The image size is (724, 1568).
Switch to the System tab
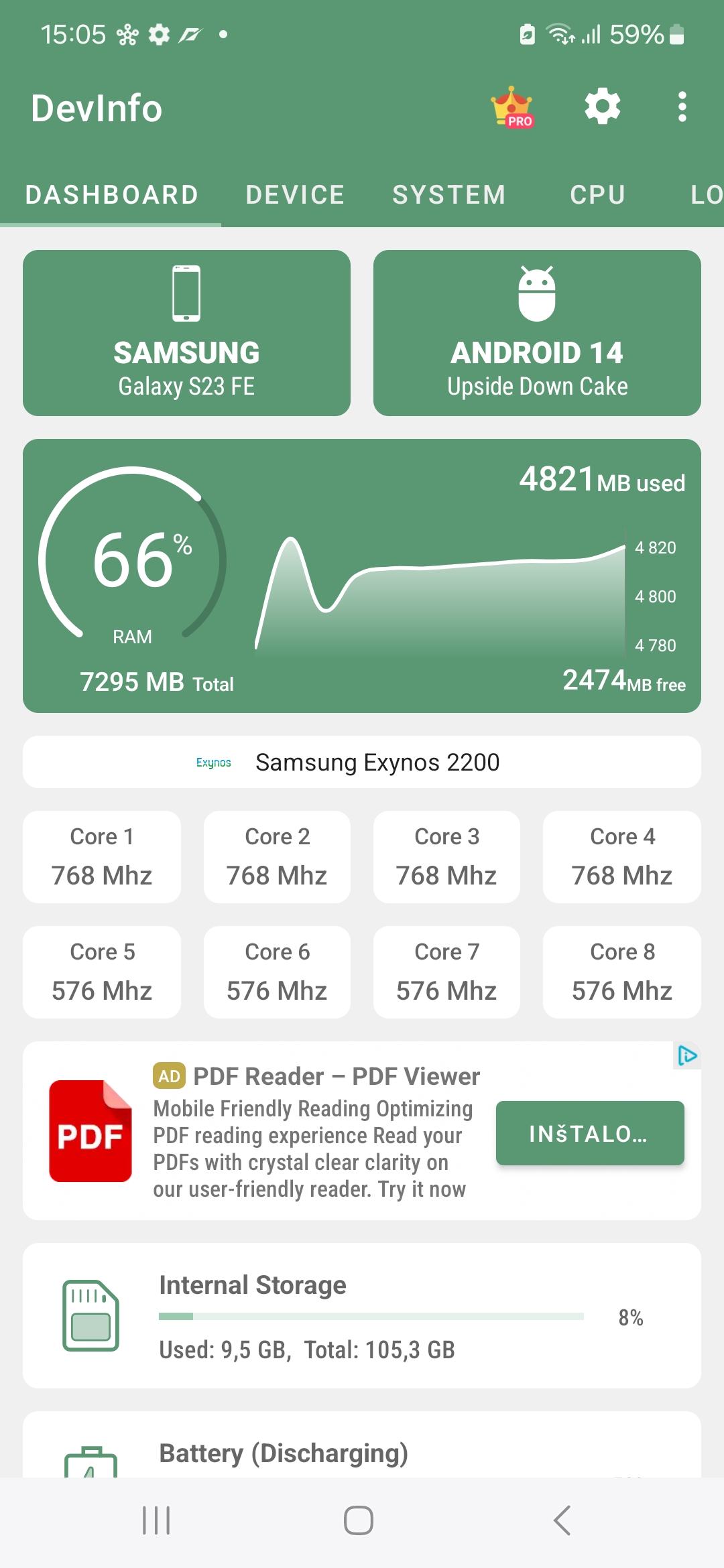(448, 195)
